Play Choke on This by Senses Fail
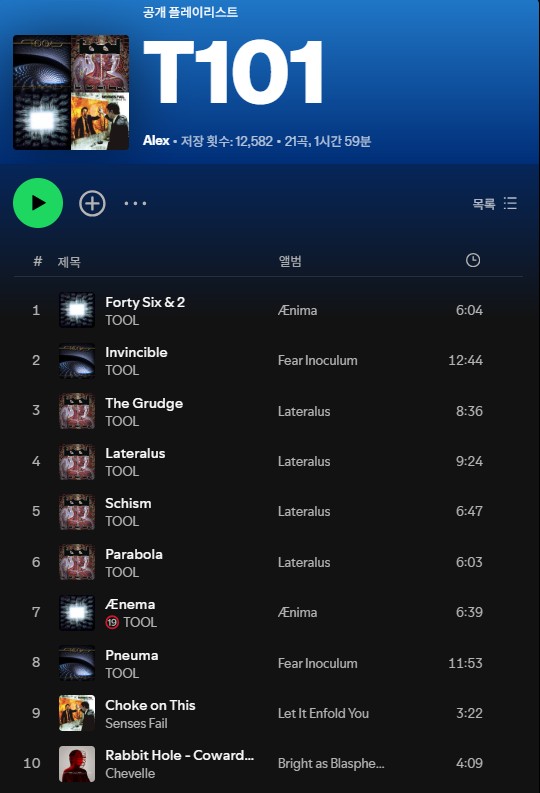The image size is (540, 793). [x=150, y=705]
